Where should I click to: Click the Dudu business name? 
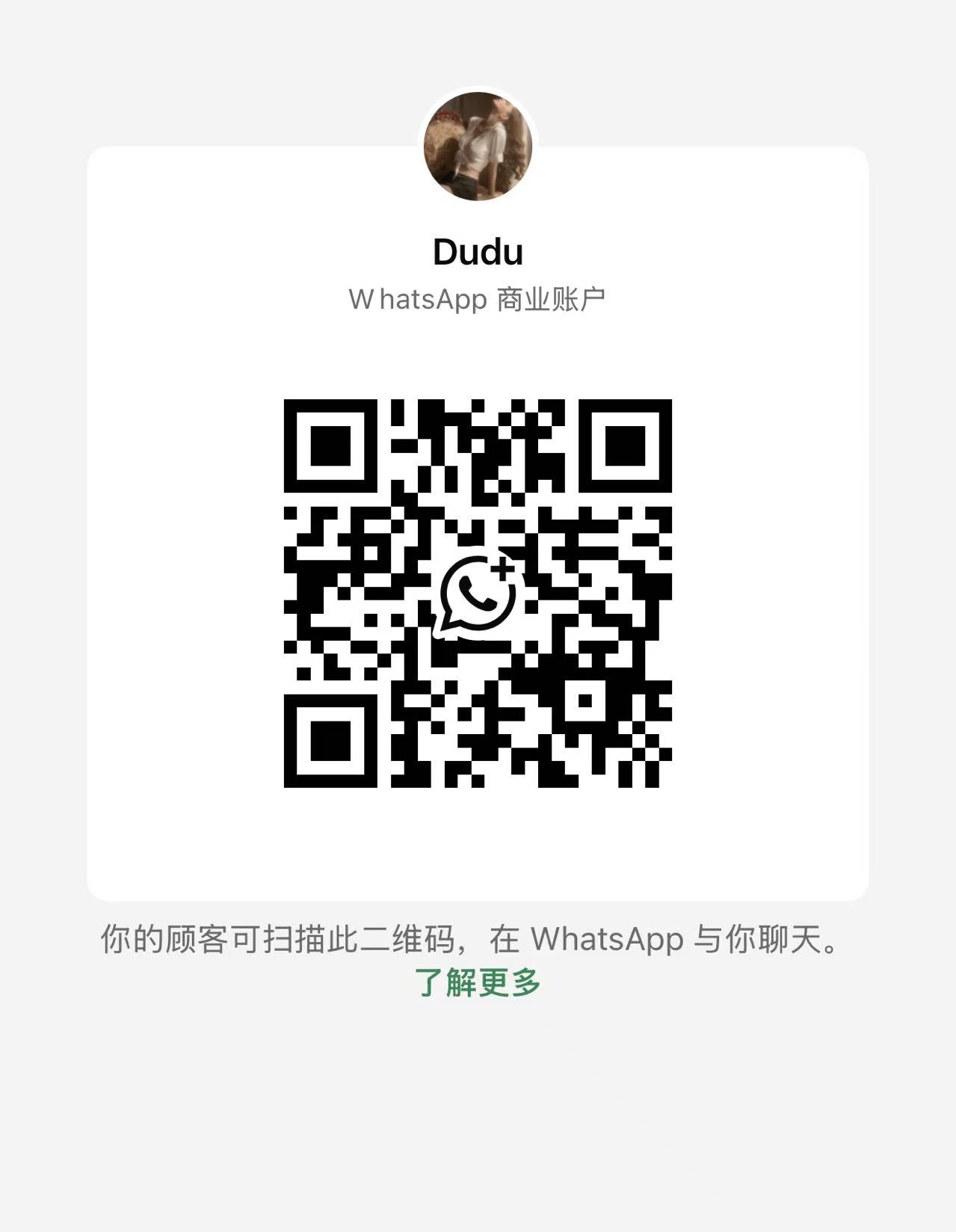(478, 253)
